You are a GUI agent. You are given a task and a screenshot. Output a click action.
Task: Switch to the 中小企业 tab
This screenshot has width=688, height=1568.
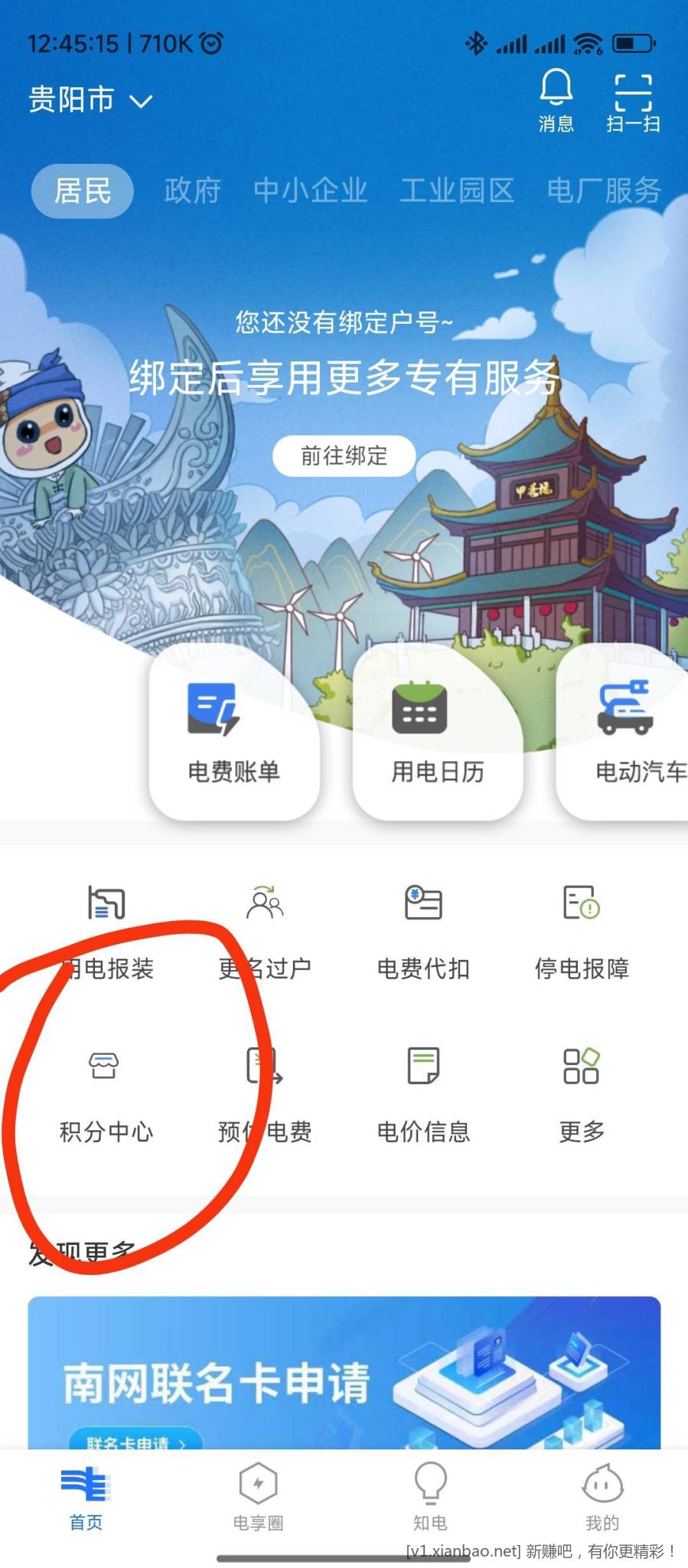310,191
